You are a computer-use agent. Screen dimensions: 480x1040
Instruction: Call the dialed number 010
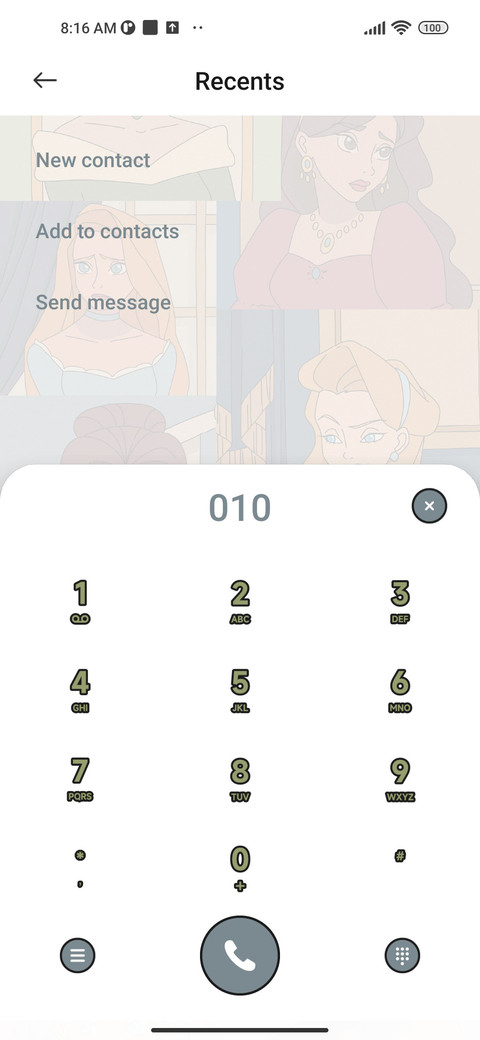tap(240, 955)
